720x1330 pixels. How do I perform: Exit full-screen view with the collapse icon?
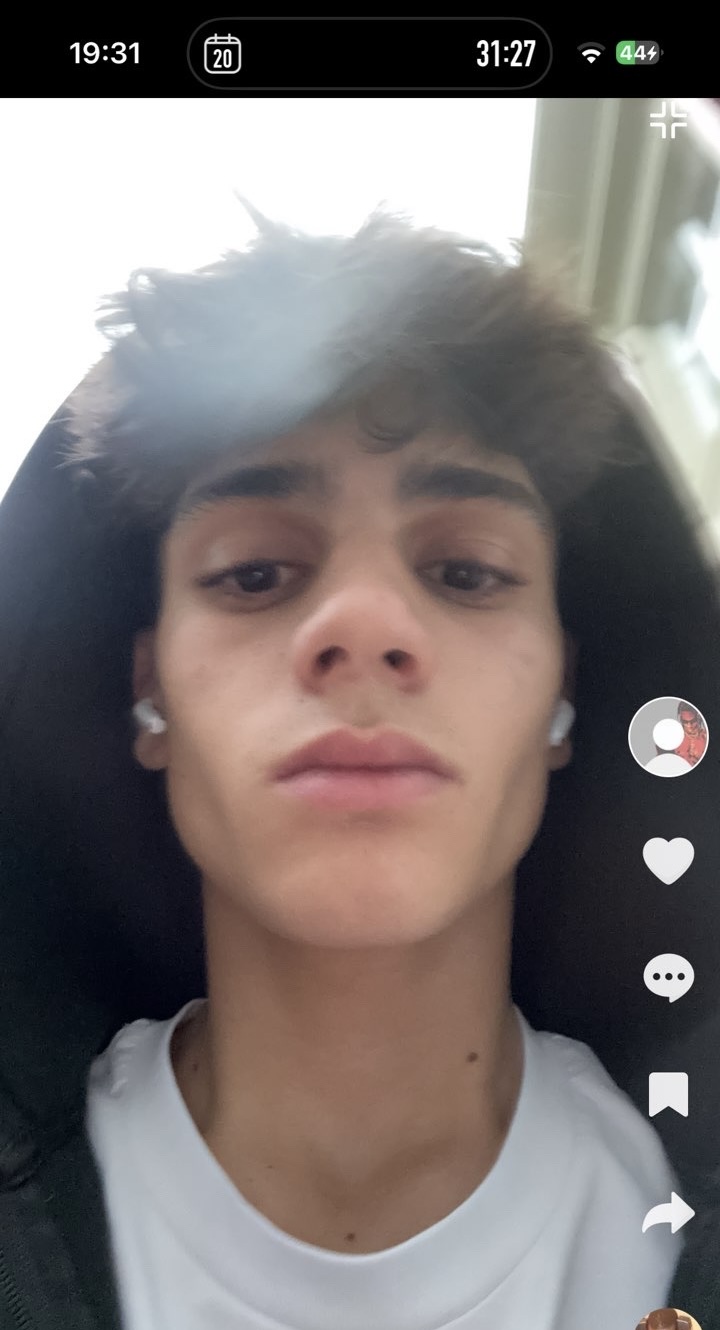(x=668, y=120)
